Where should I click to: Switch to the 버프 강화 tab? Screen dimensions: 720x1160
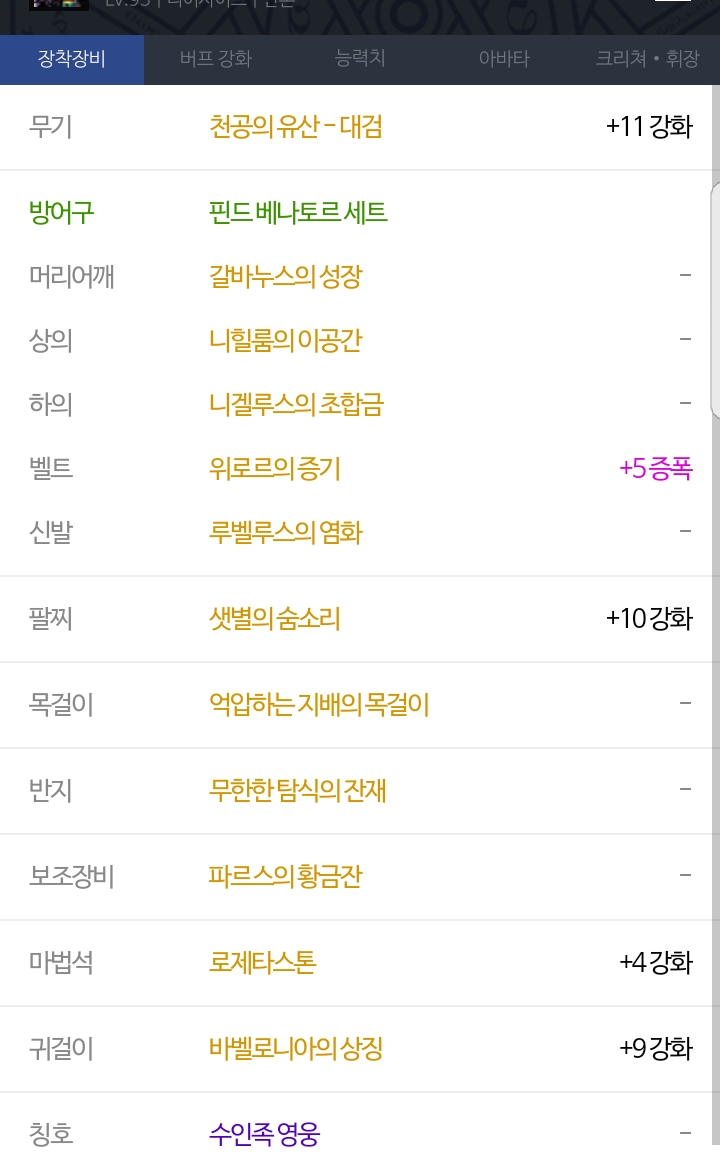coord(216,59)
